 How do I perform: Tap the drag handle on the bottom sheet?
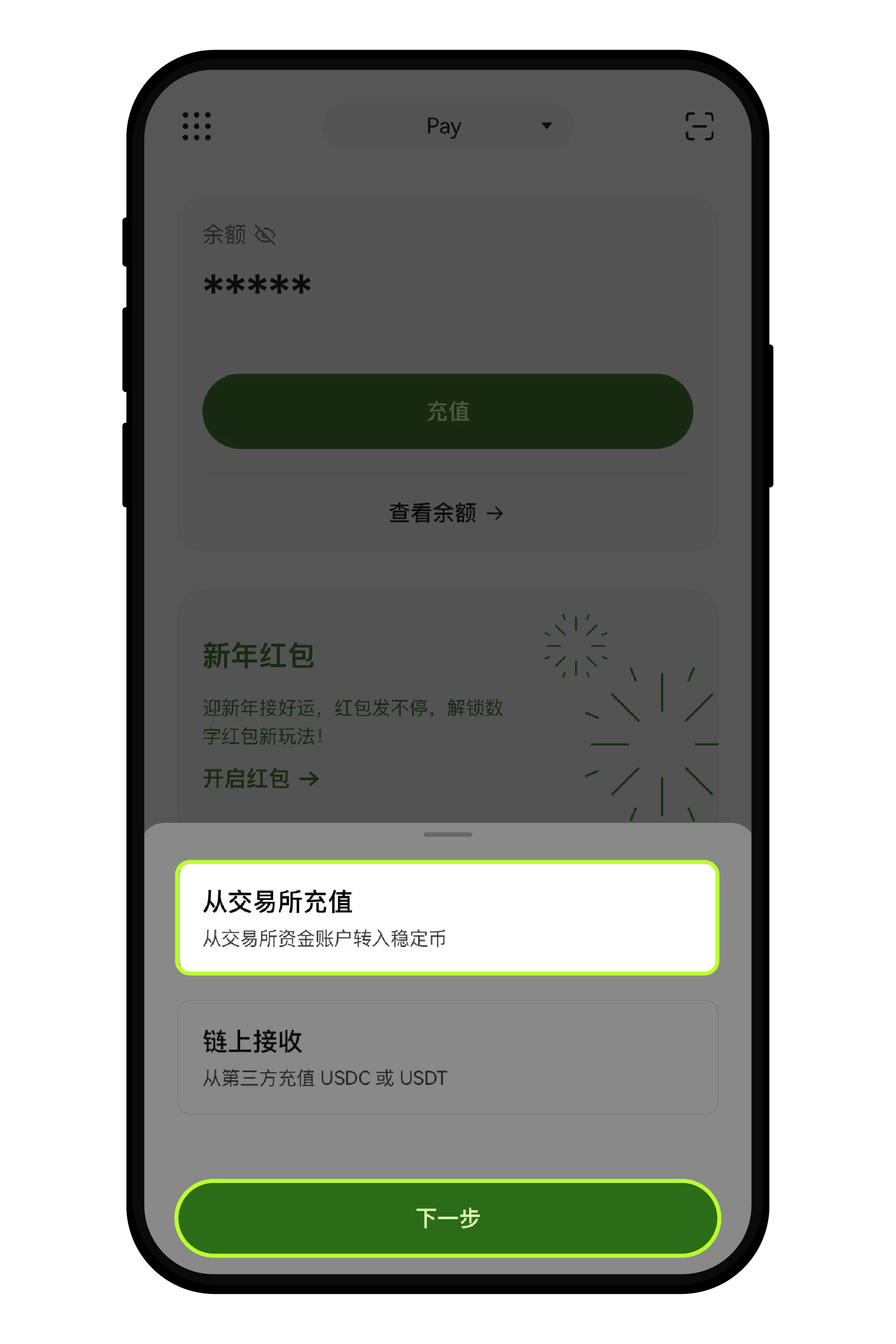pos(448,835)
